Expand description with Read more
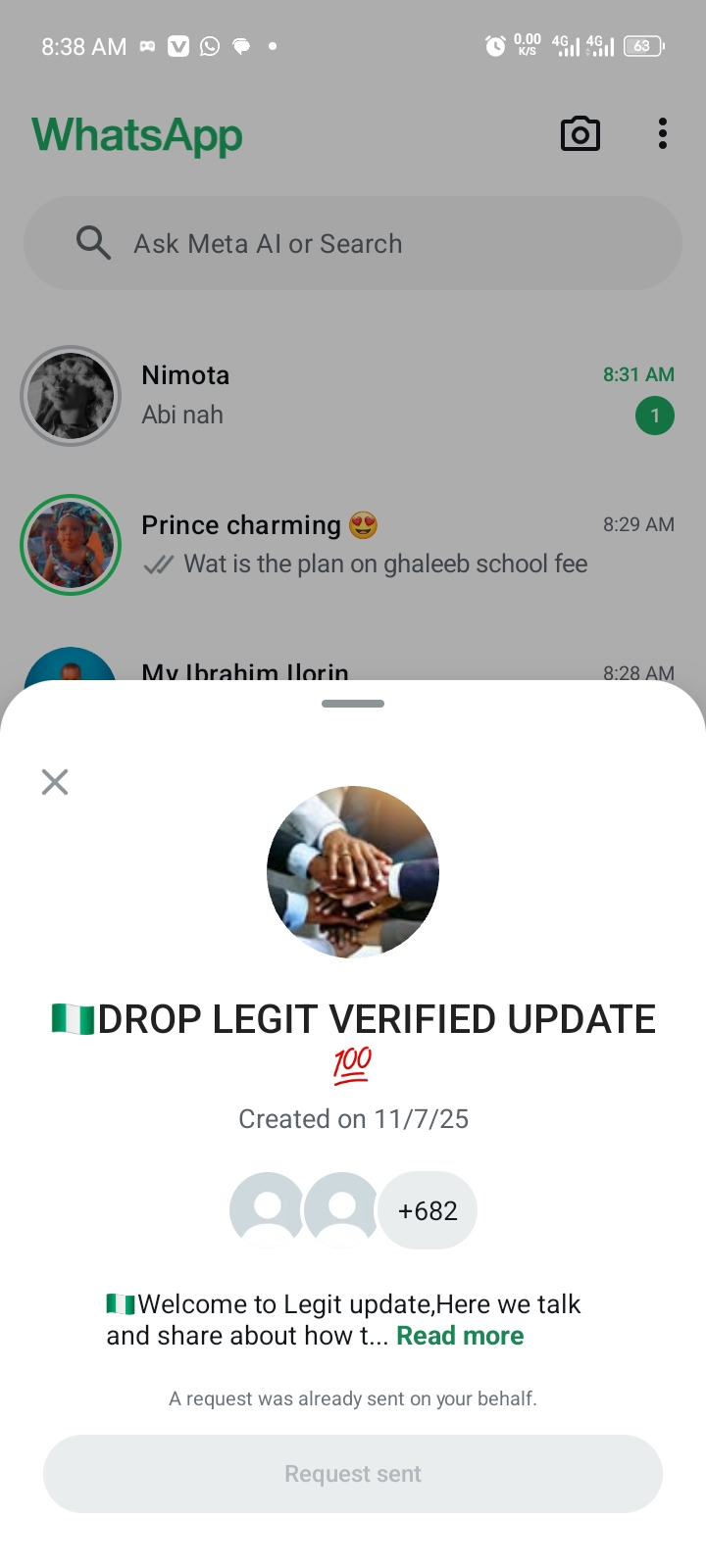The image size is (706, 1568). (460, 1336)
